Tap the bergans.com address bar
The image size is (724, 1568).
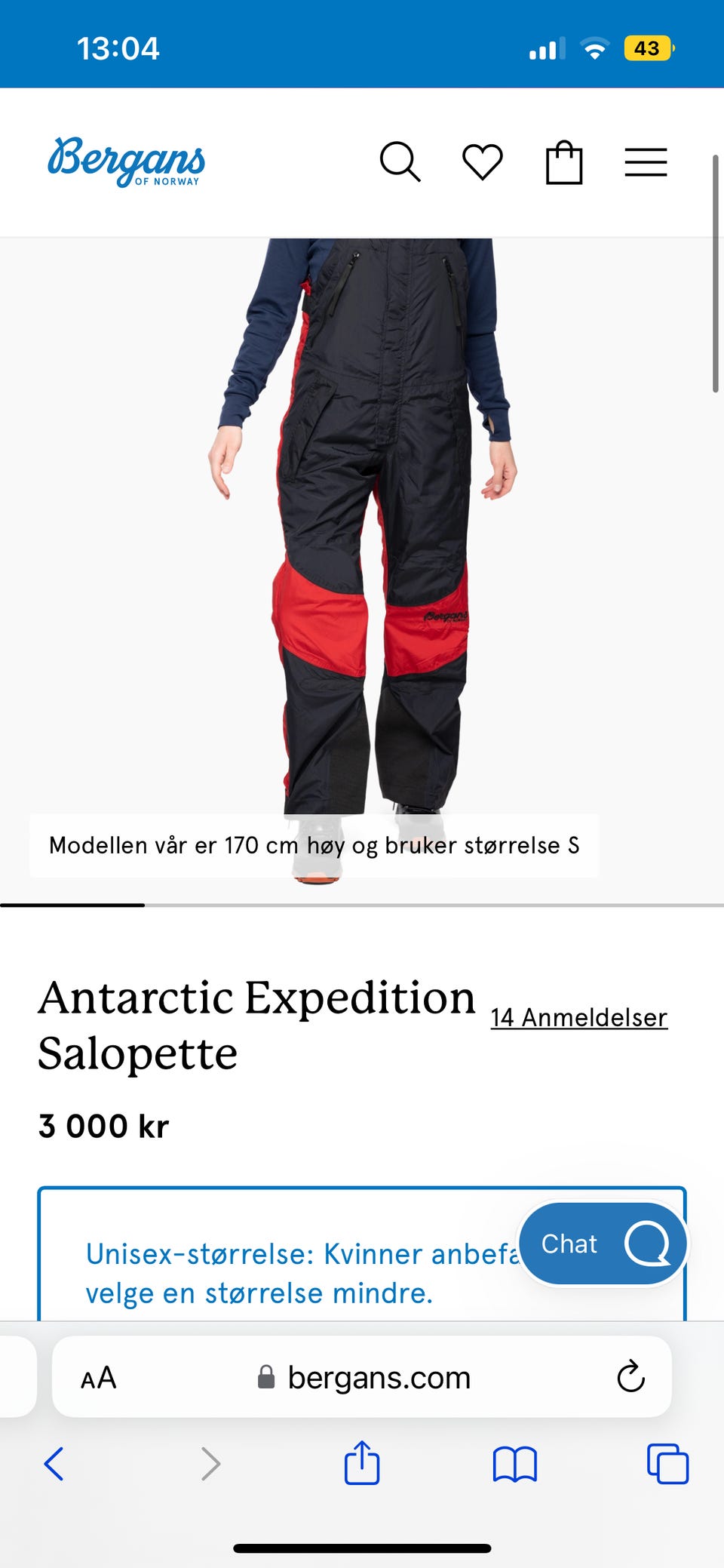pyautogui.click(x=377, y=1376)
